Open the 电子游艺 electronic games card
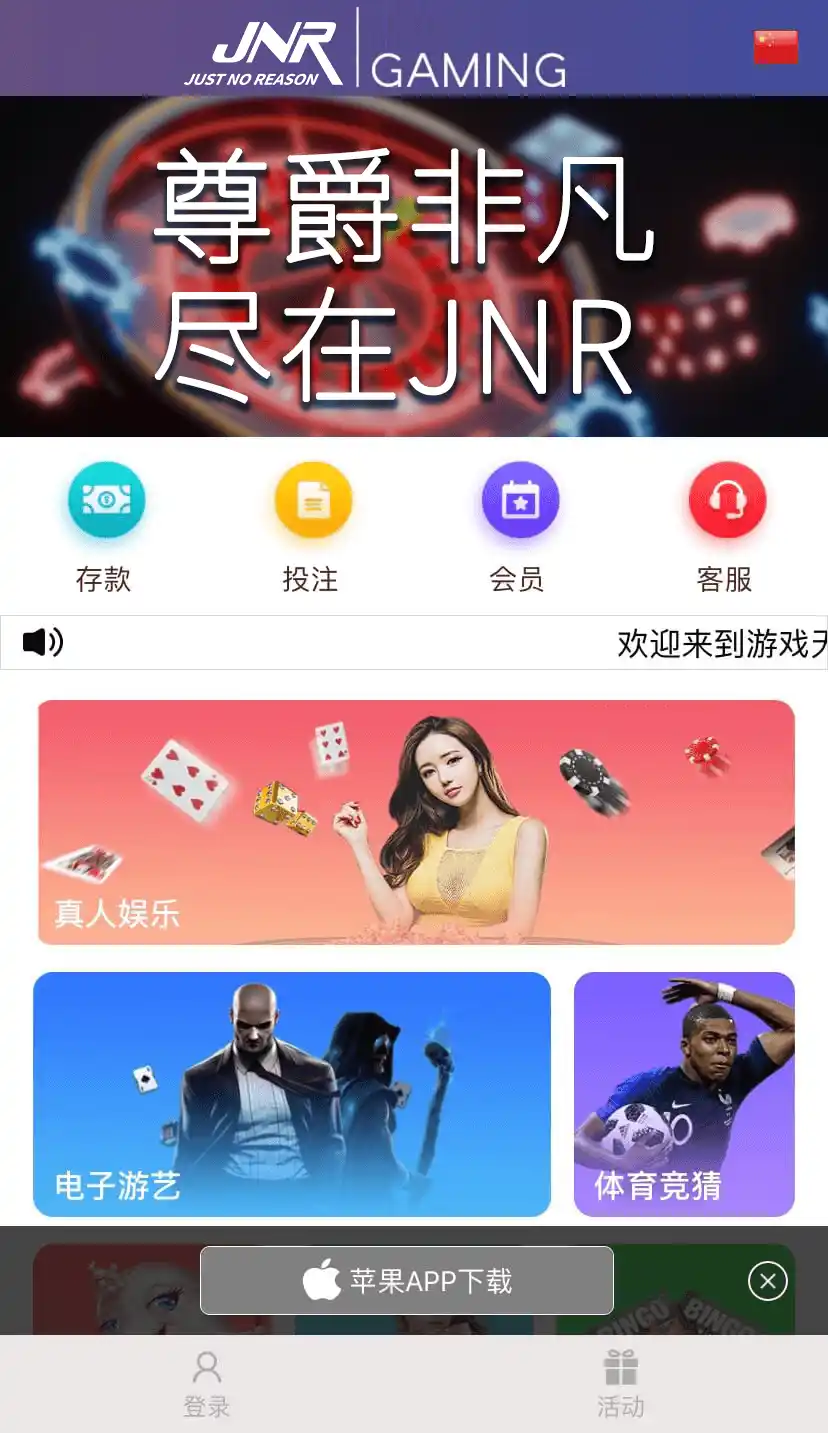This screenshot has width=828, height=1433. pyautogui.click(x=292, y=1094)
